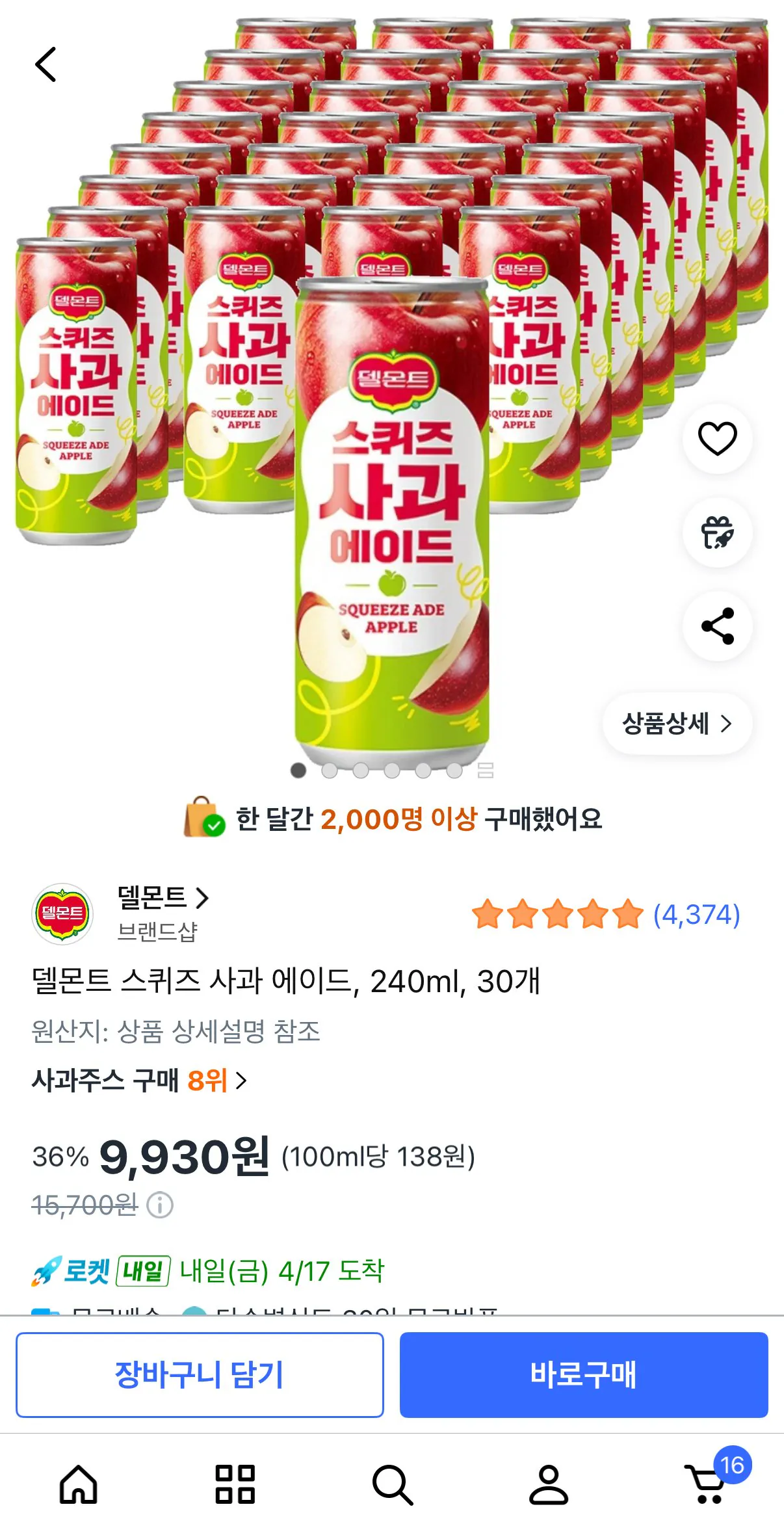Viewport: 784px width, 1535px height.
Task: Share the product using share icon
Action: 717,625
